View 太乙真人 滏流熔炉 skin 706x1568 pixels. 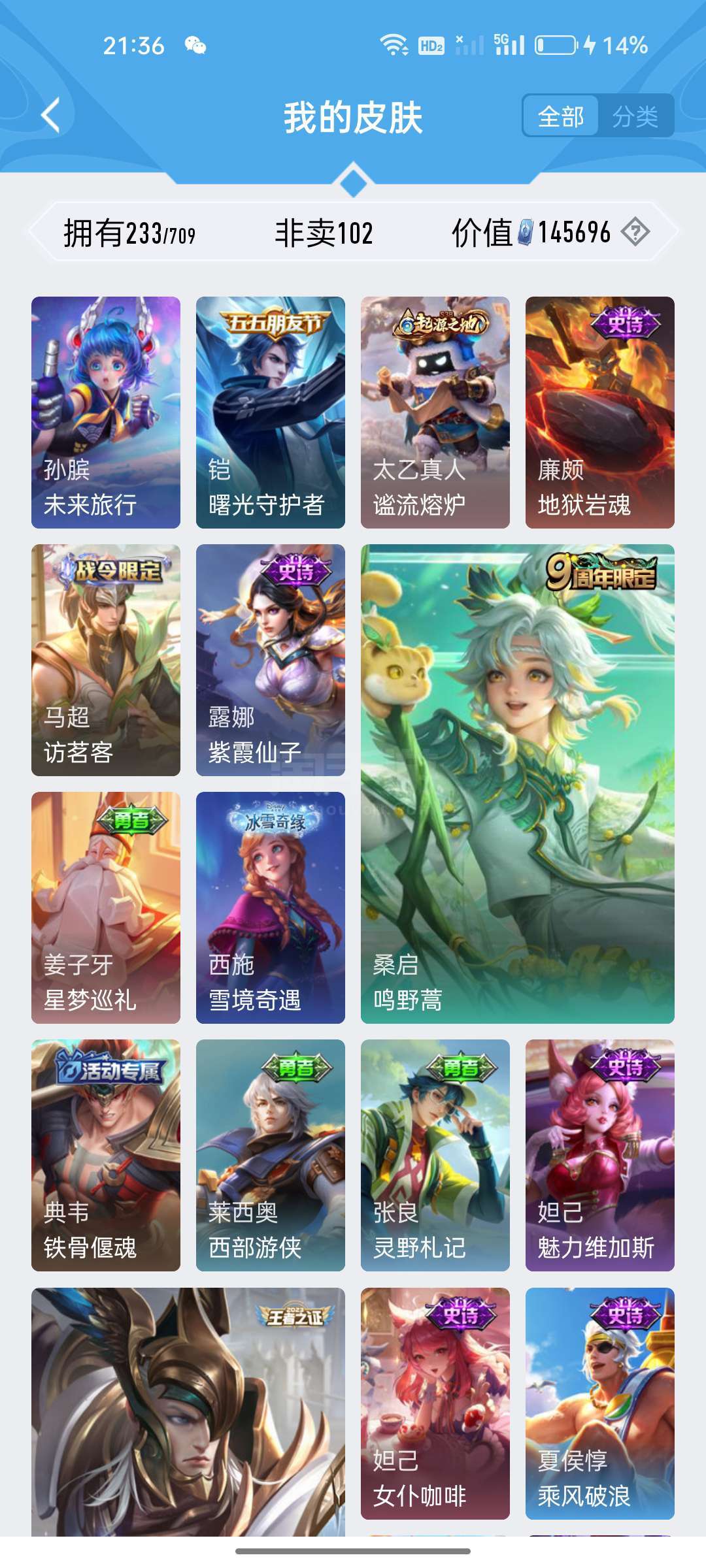[435, 412]
